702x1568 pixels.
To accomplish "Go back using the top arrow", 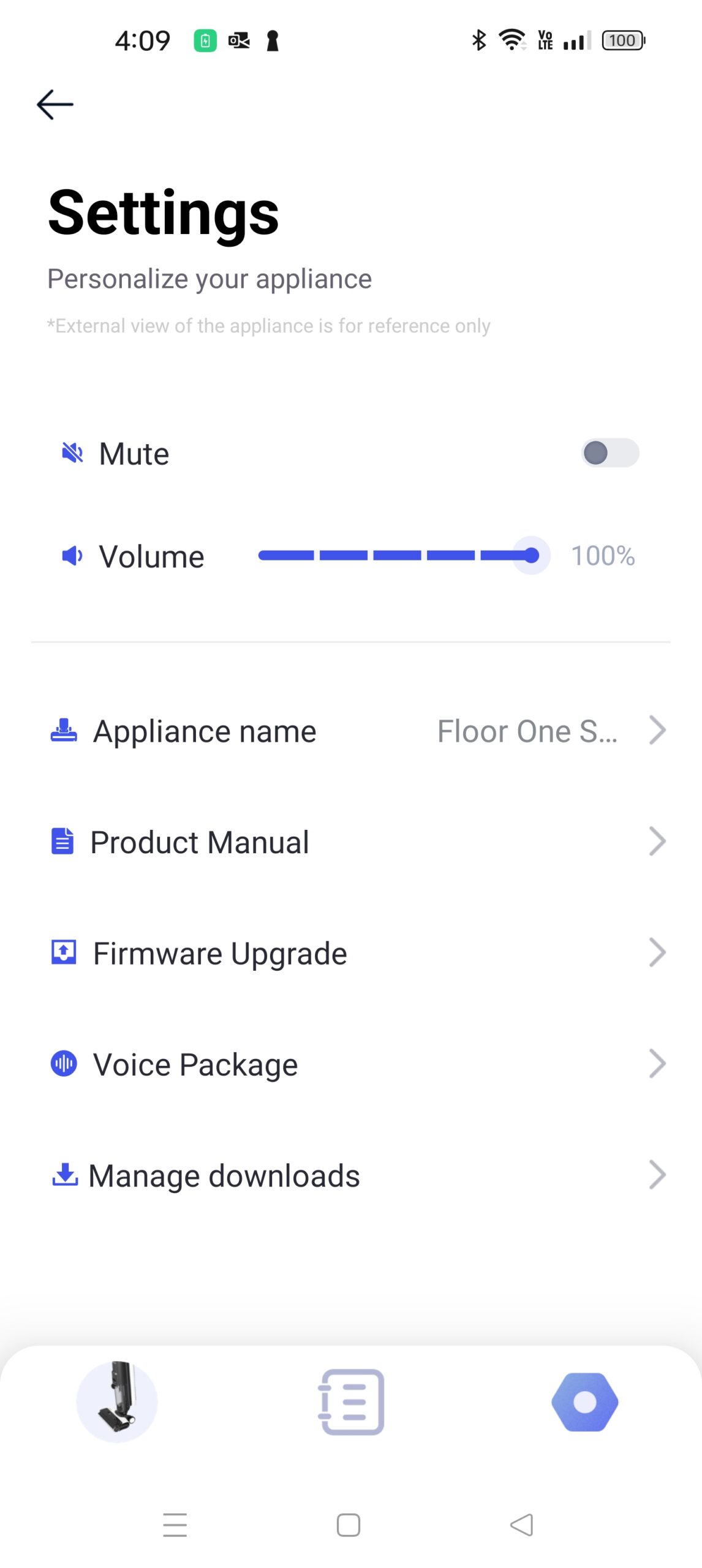I will point(55,105).
